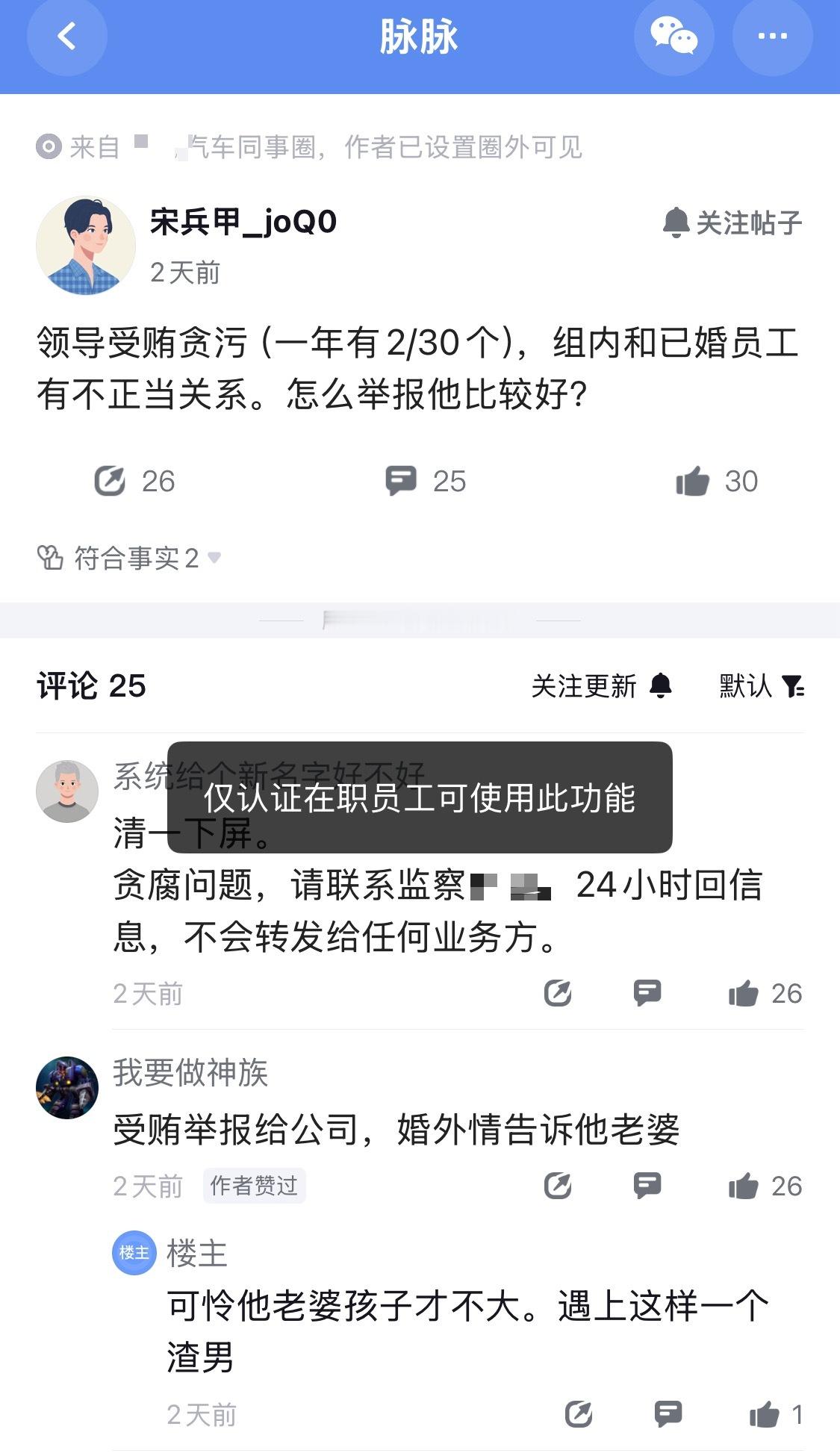Expand sort options by clicking 默认
This screenshot has height=1456, width=840.
pyautogui.click(x=744, y=687)
